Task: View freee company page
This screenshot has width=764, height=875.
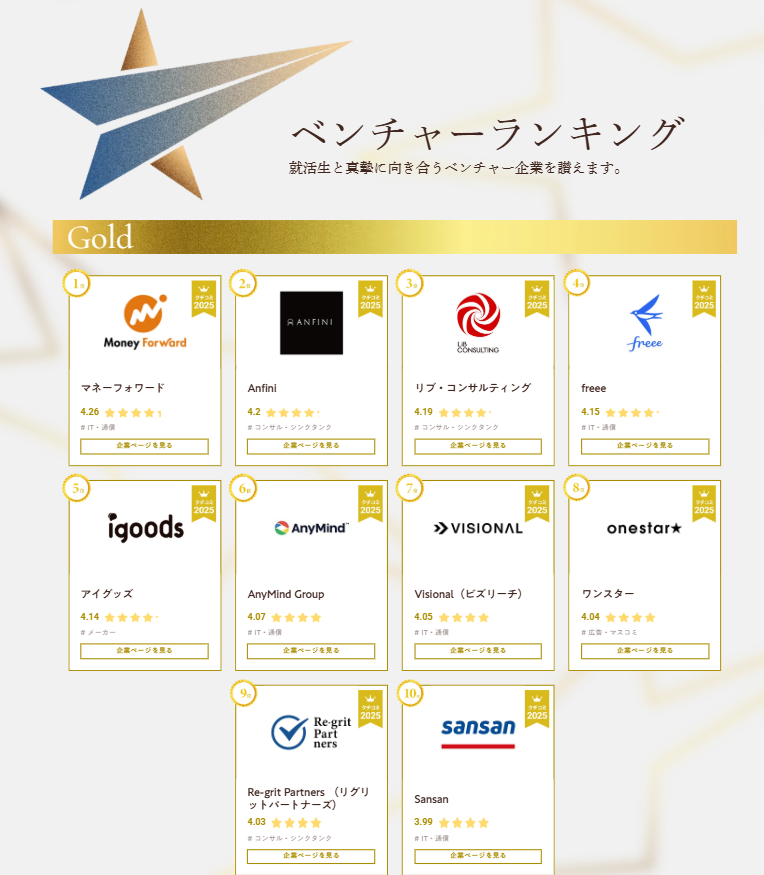Action: [x=645, y=446]
